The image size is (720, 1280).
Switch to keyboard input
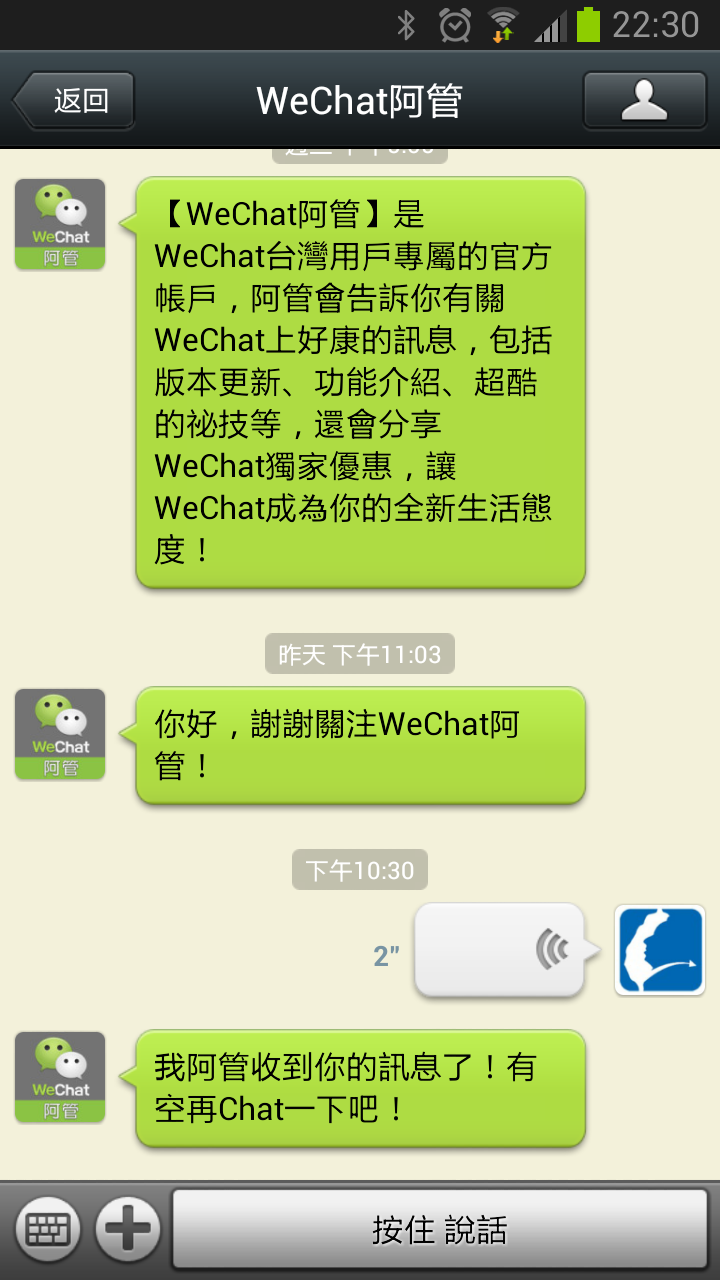[48, 1229]
